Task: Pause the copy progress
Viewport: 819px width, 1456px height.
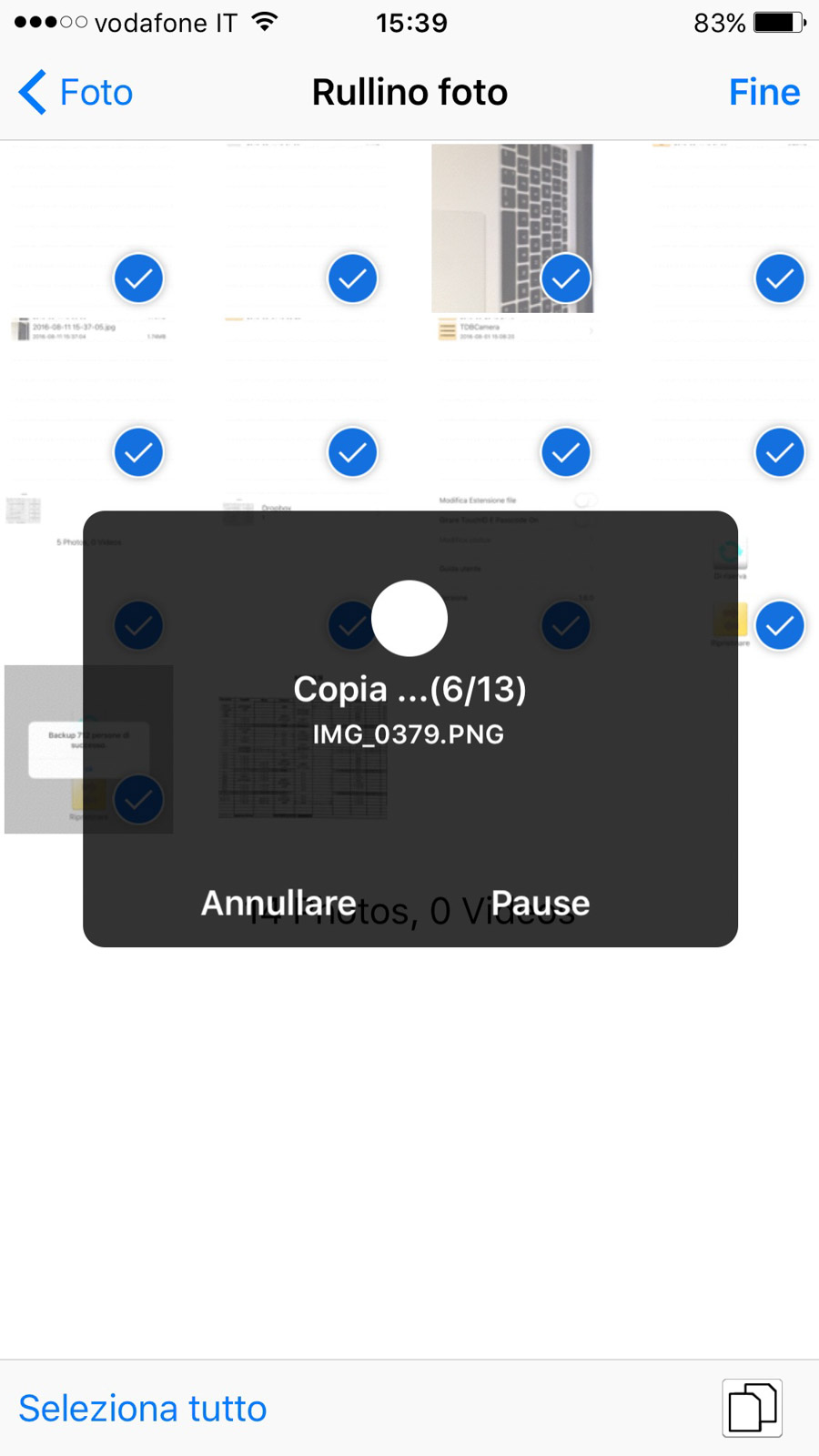Action: (541, 903)
